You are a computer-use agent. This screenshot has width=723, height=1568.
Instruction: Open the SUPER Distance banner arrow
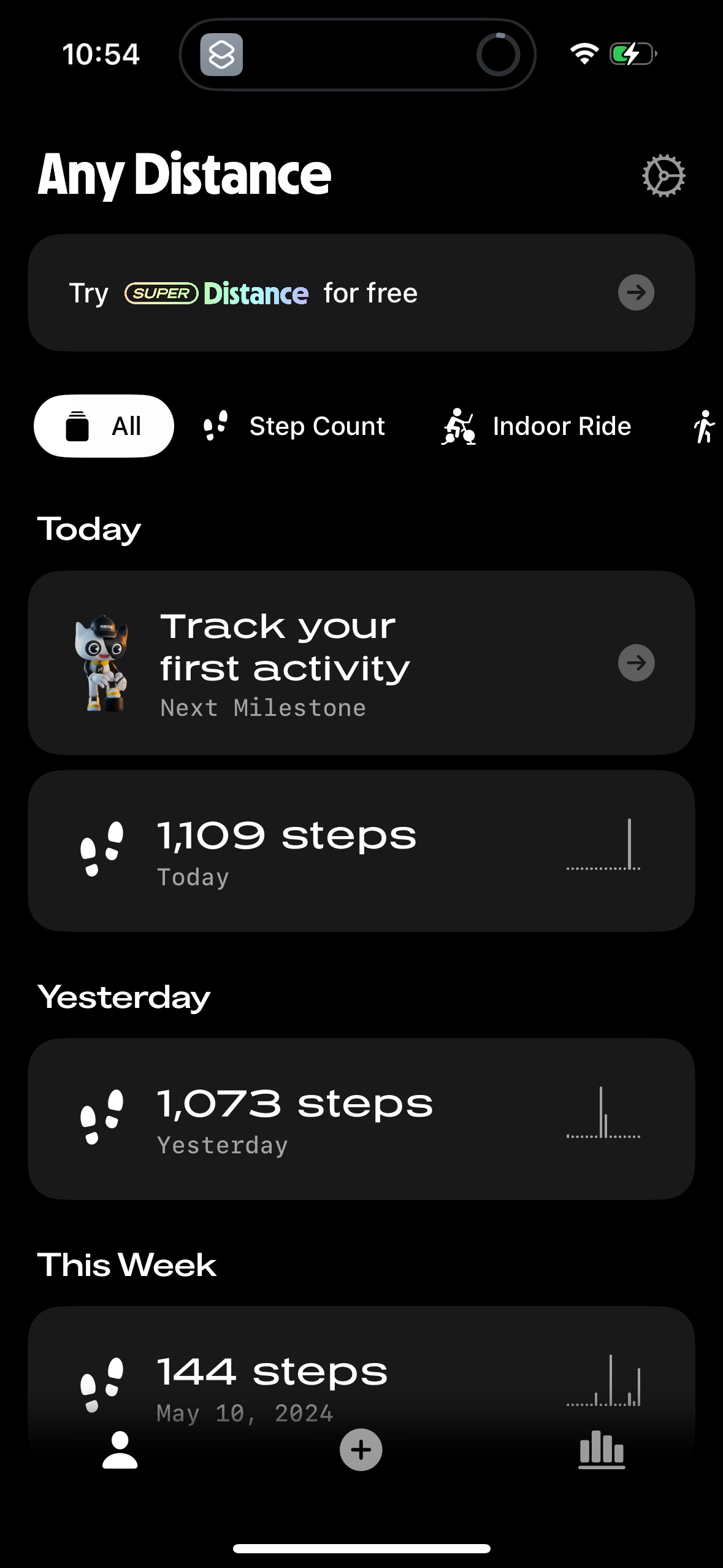point(635,293)
